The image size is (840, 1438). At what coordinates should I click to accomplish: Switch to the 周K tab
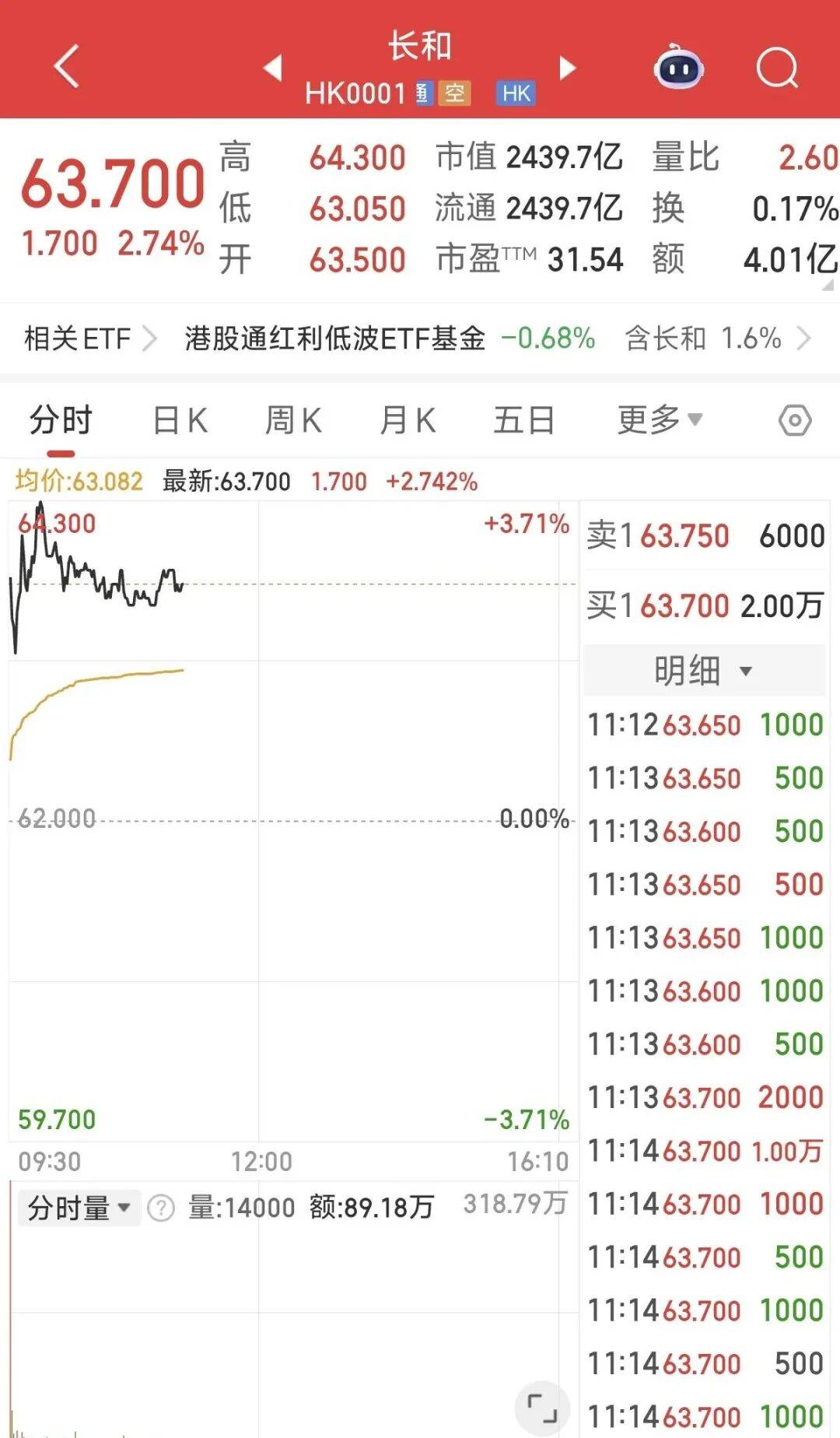[x=293, y=421]
